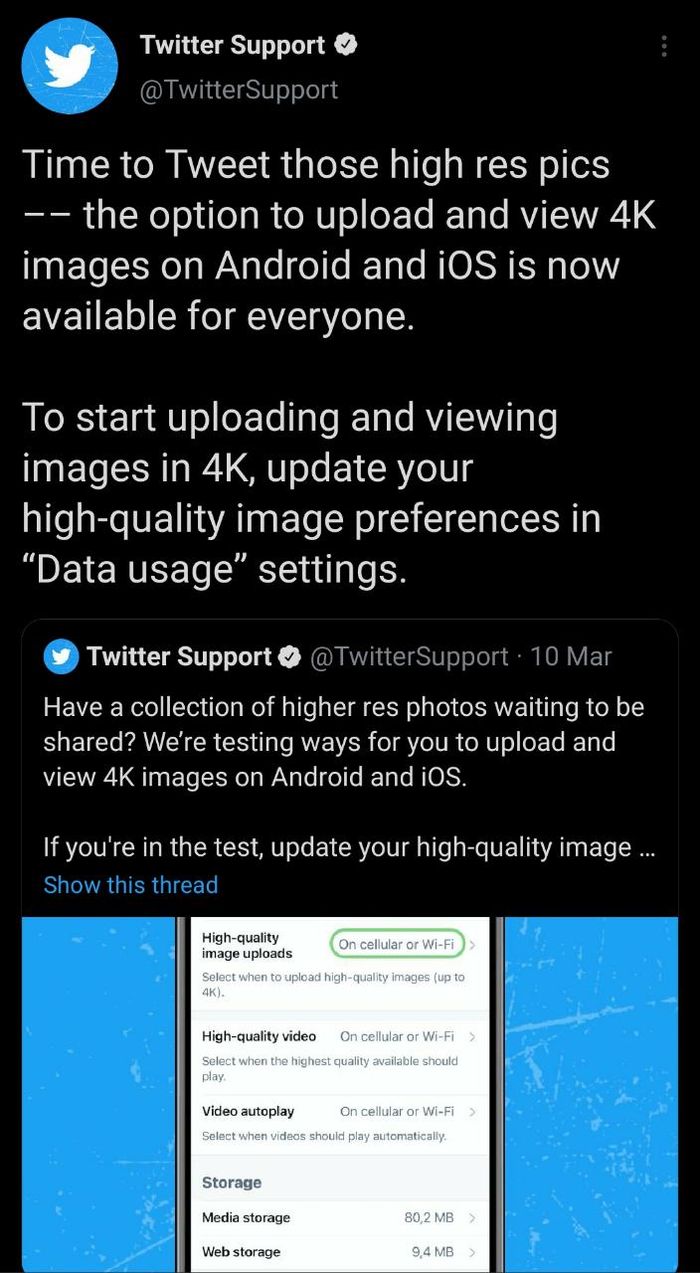Open the tweet overflow menu
Screen dimensions: 700x1273
coord(665,47)
